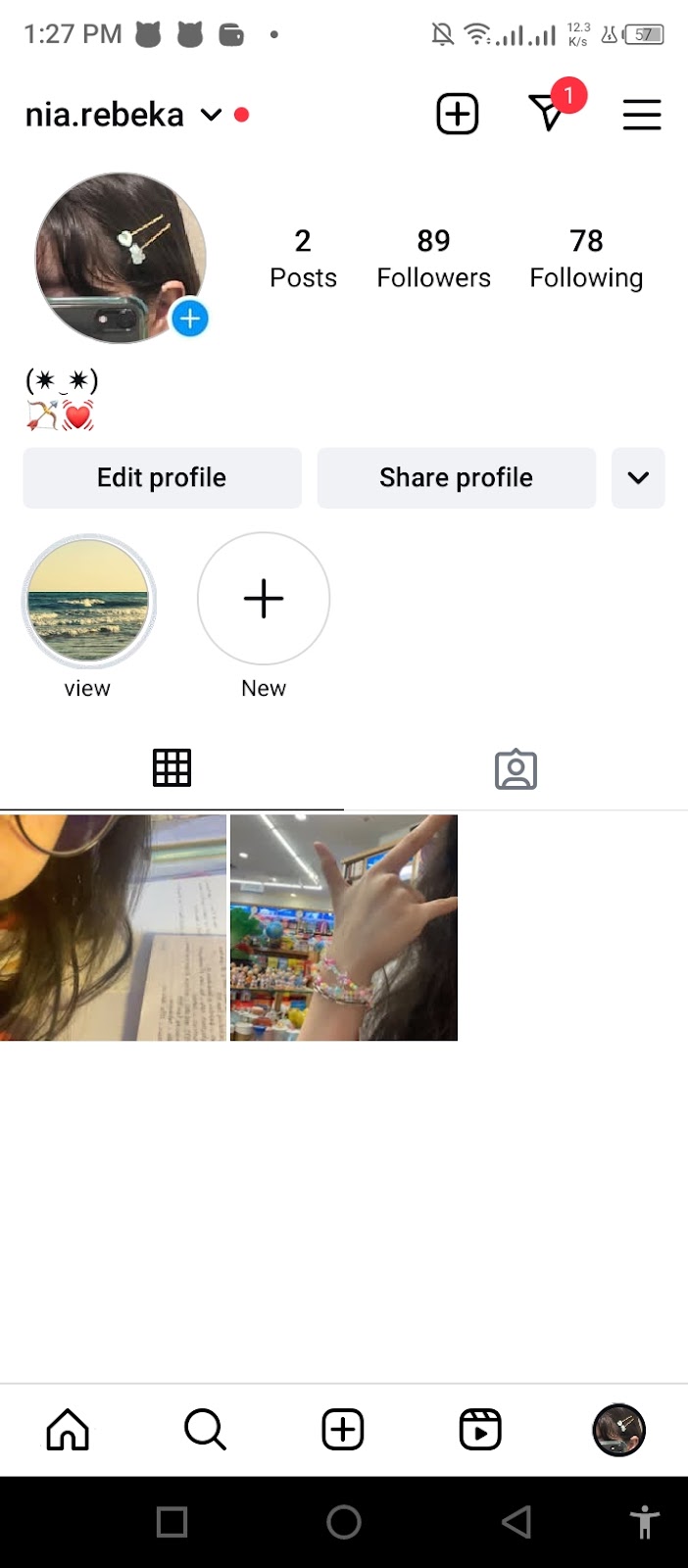
Task: Open the Reels tab
Action: pos(480,1430)
